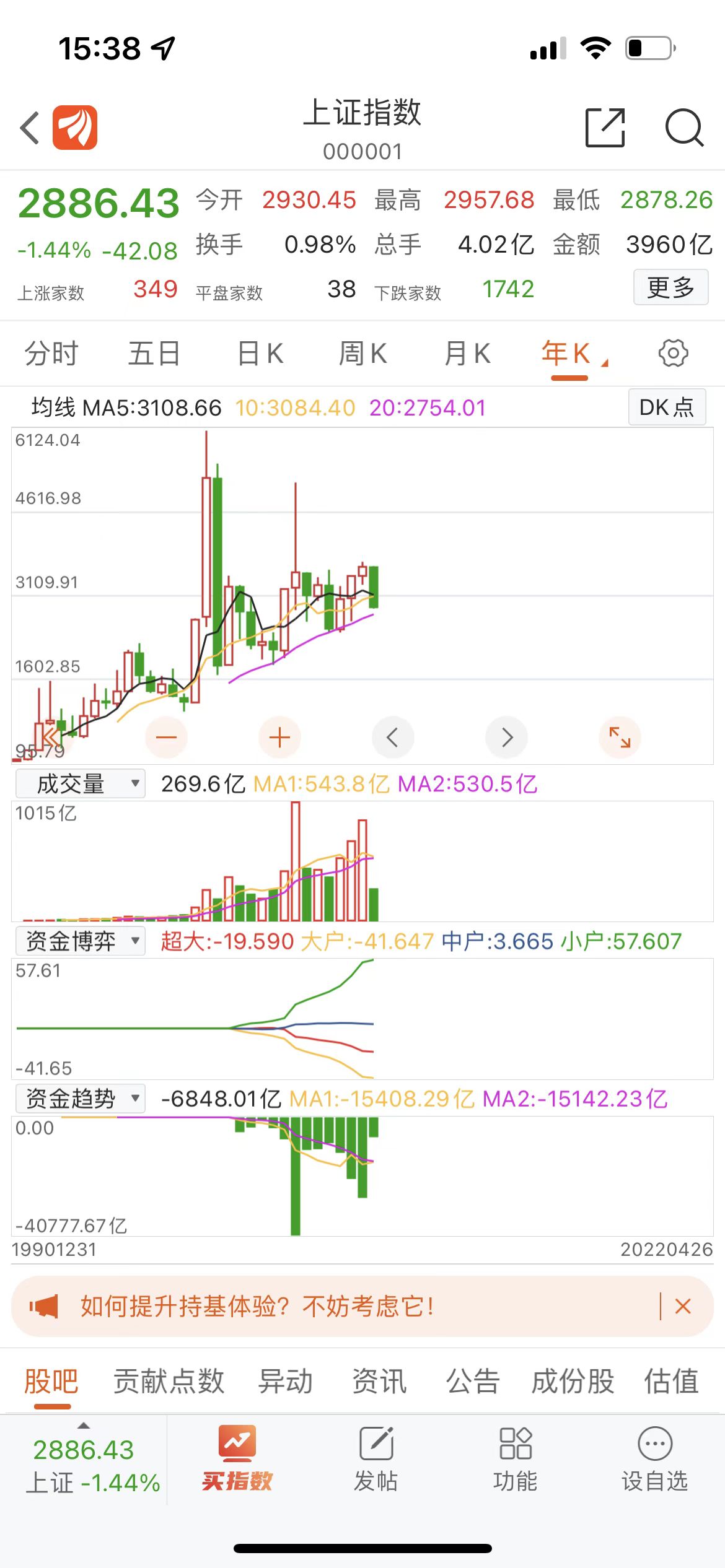
Task: Show 更多 index details
Action: [670, 287]
